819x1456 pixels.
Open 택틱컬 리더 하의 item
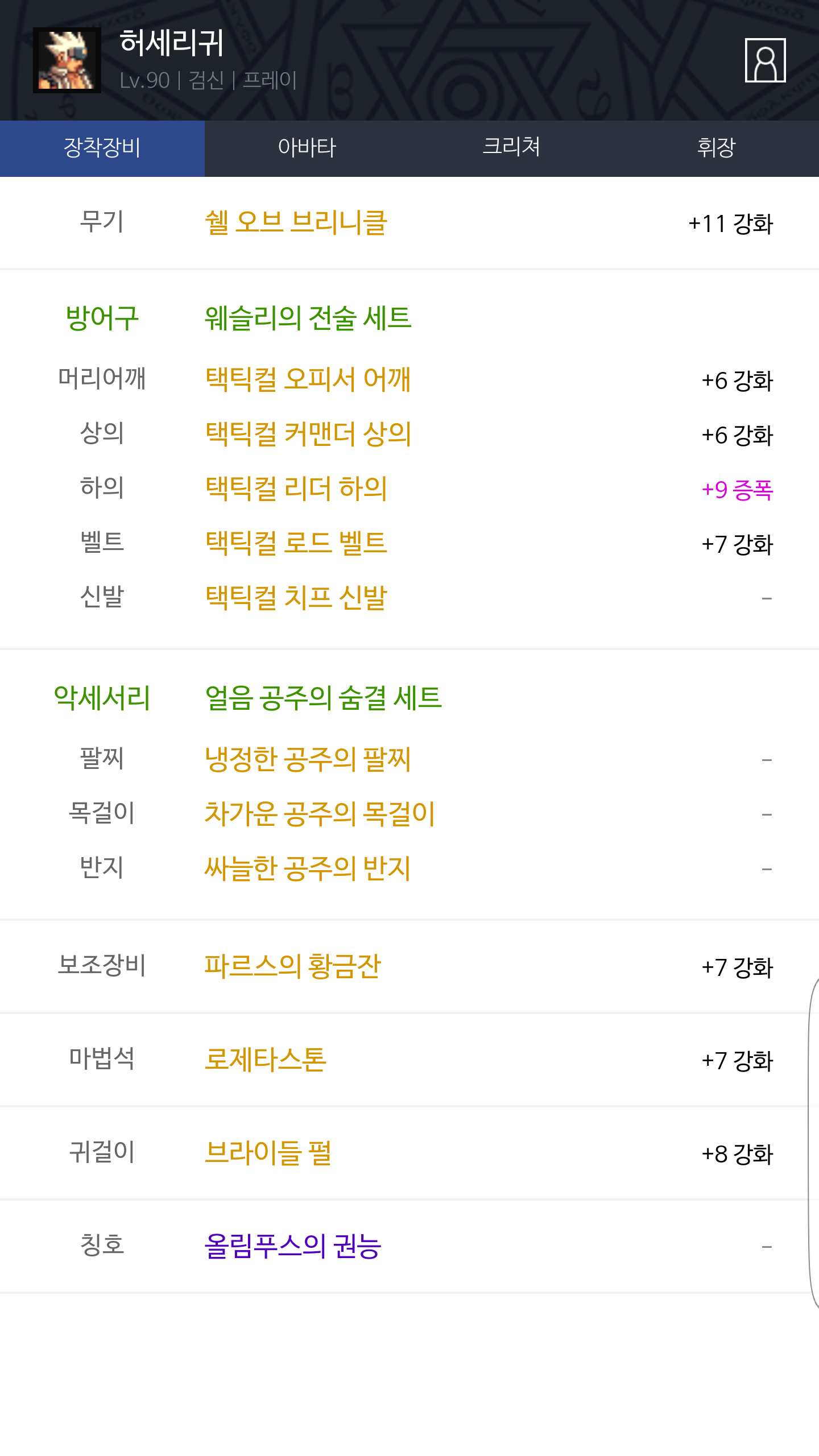296,489
